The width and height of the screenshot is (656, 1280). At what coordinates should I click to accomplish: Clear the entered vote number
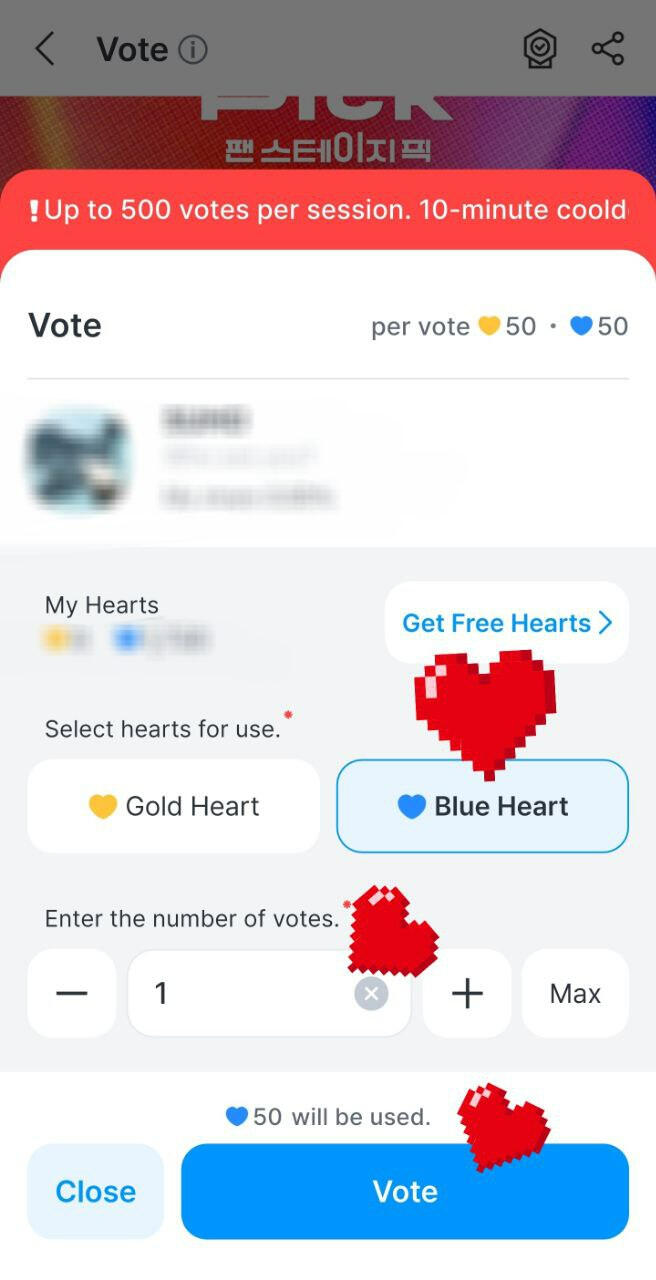click(x=371, y=993)
